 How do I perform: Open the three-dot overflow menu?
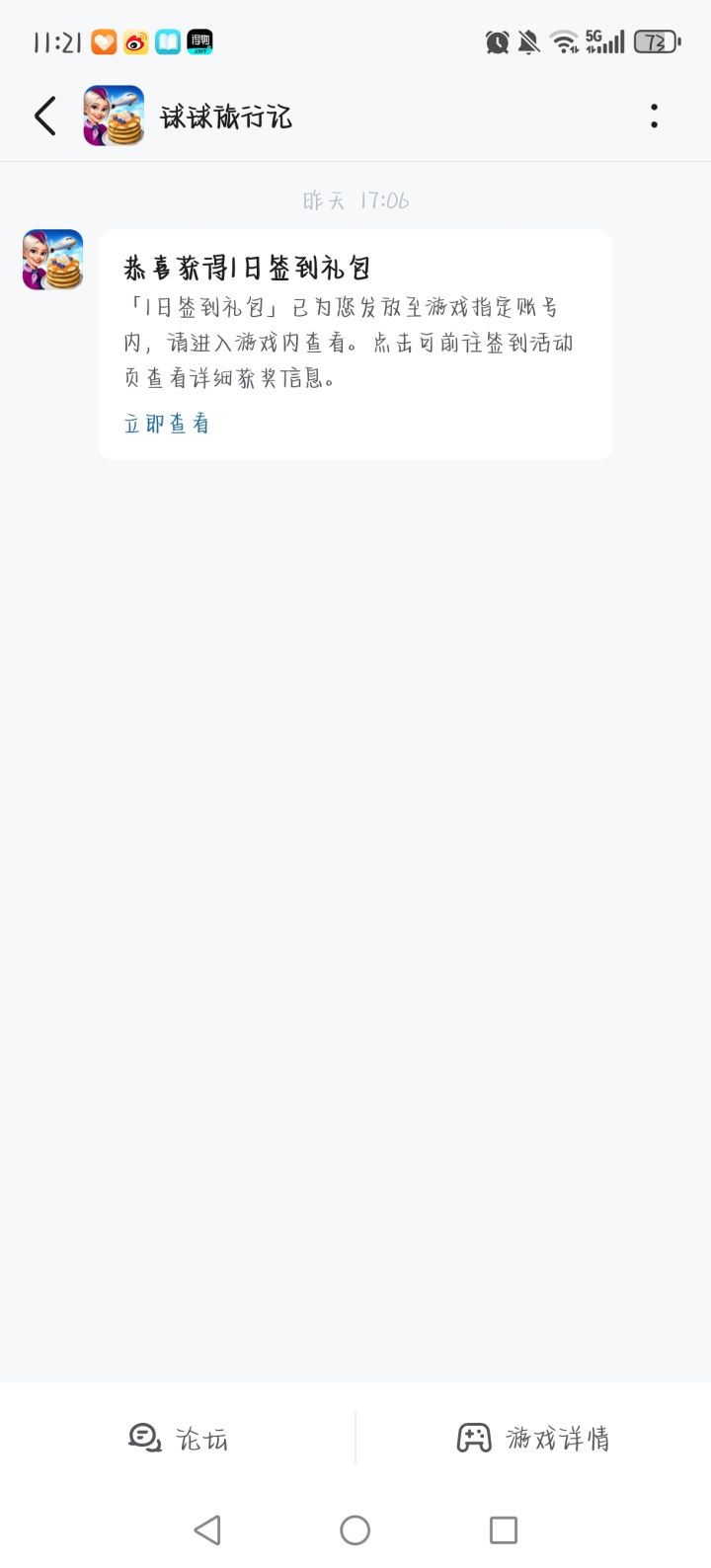coord(653,116)
